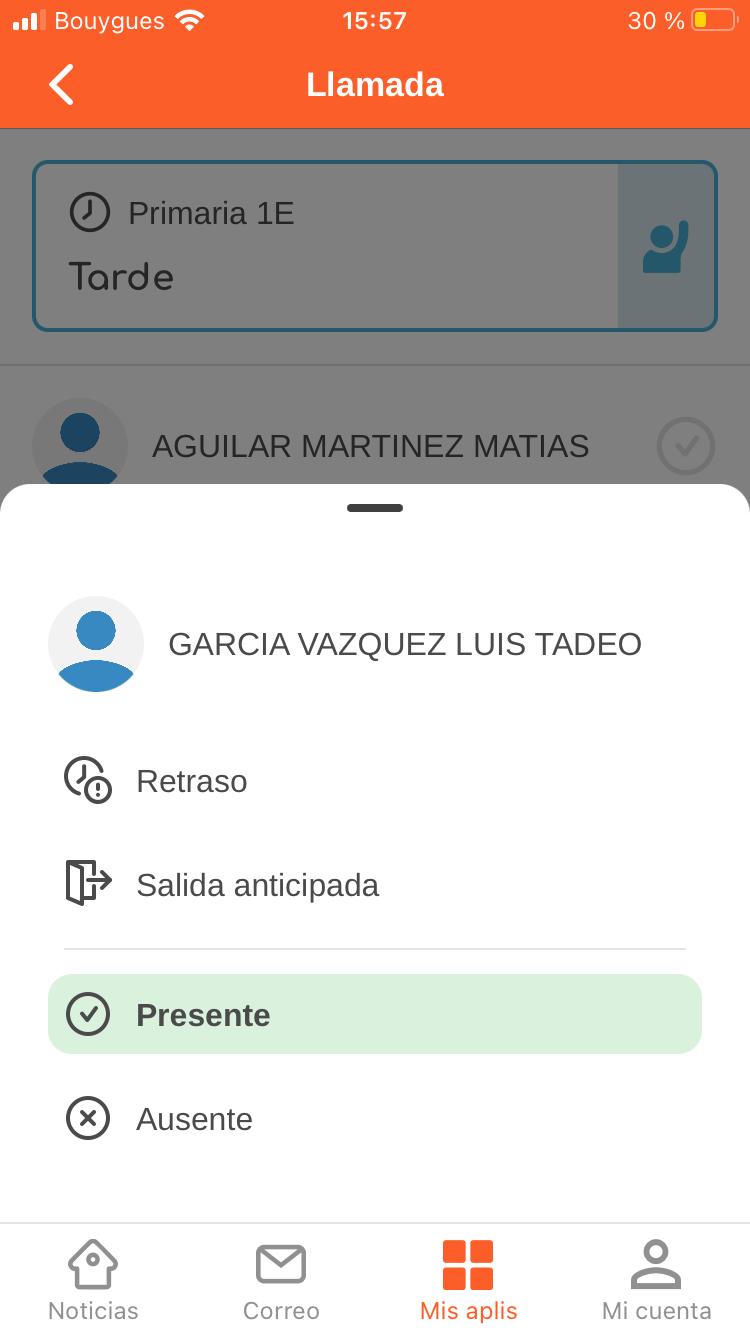Tap the Correo envelope icon
The image size is (750, 1334).
click(x=280, y=1263)
